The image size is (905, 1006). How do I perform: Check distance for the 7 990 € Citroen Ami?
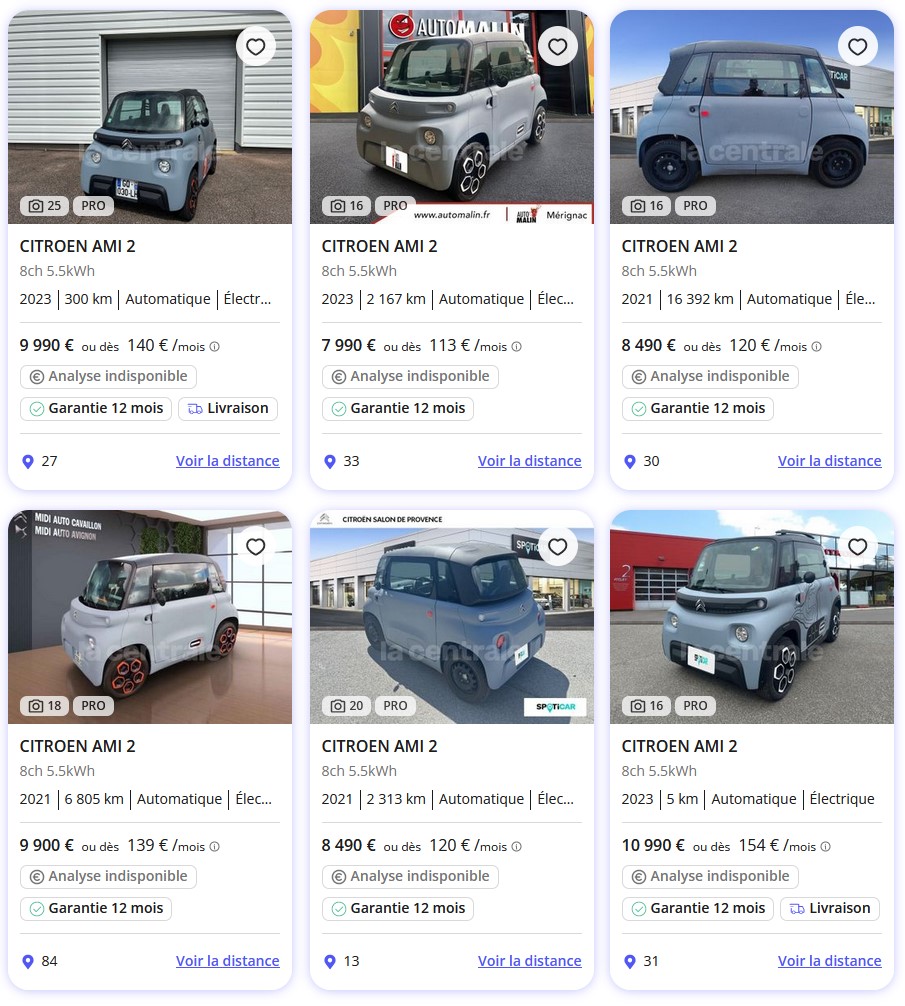tap(529, 461)
